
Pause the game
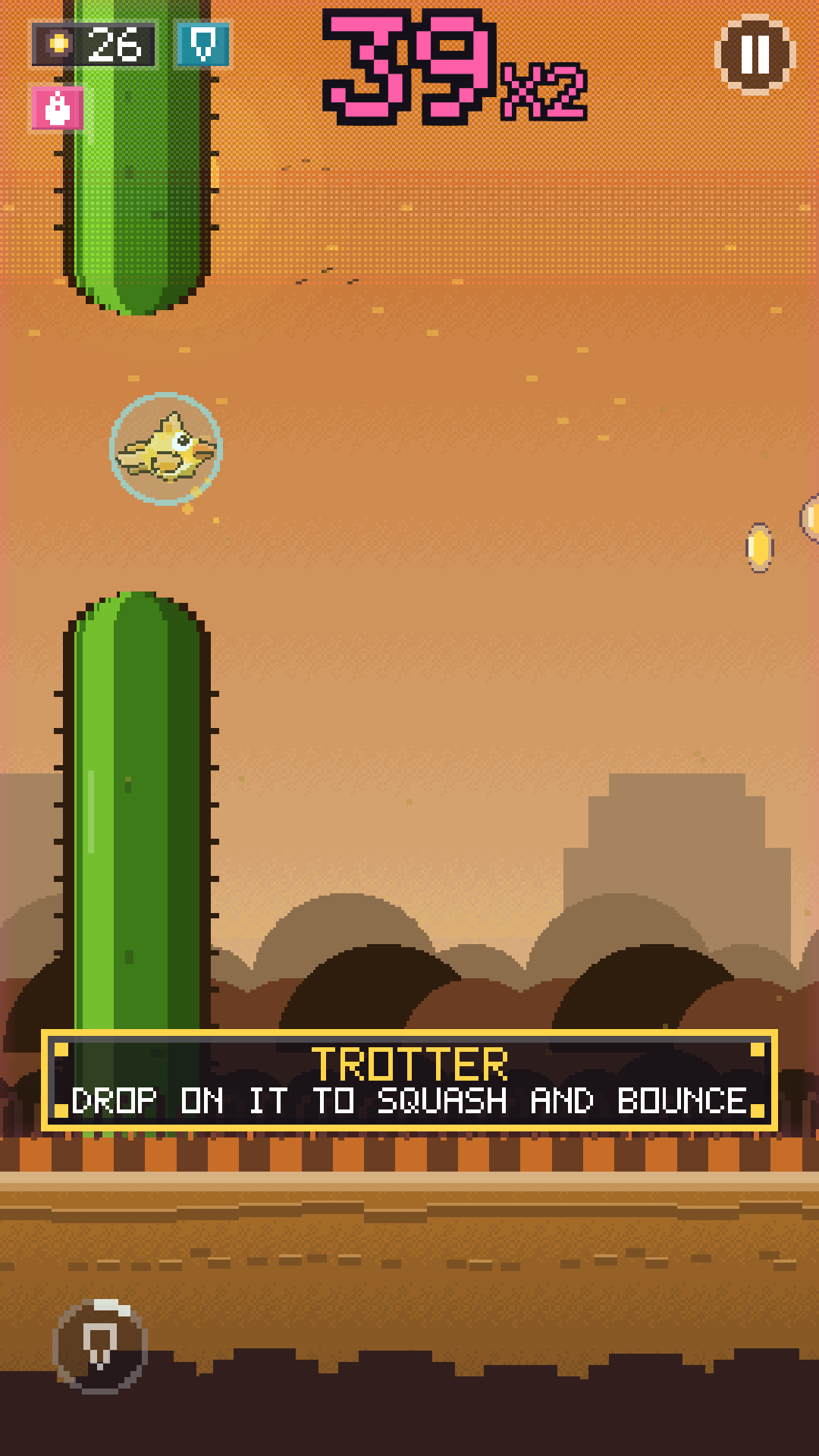755,54
